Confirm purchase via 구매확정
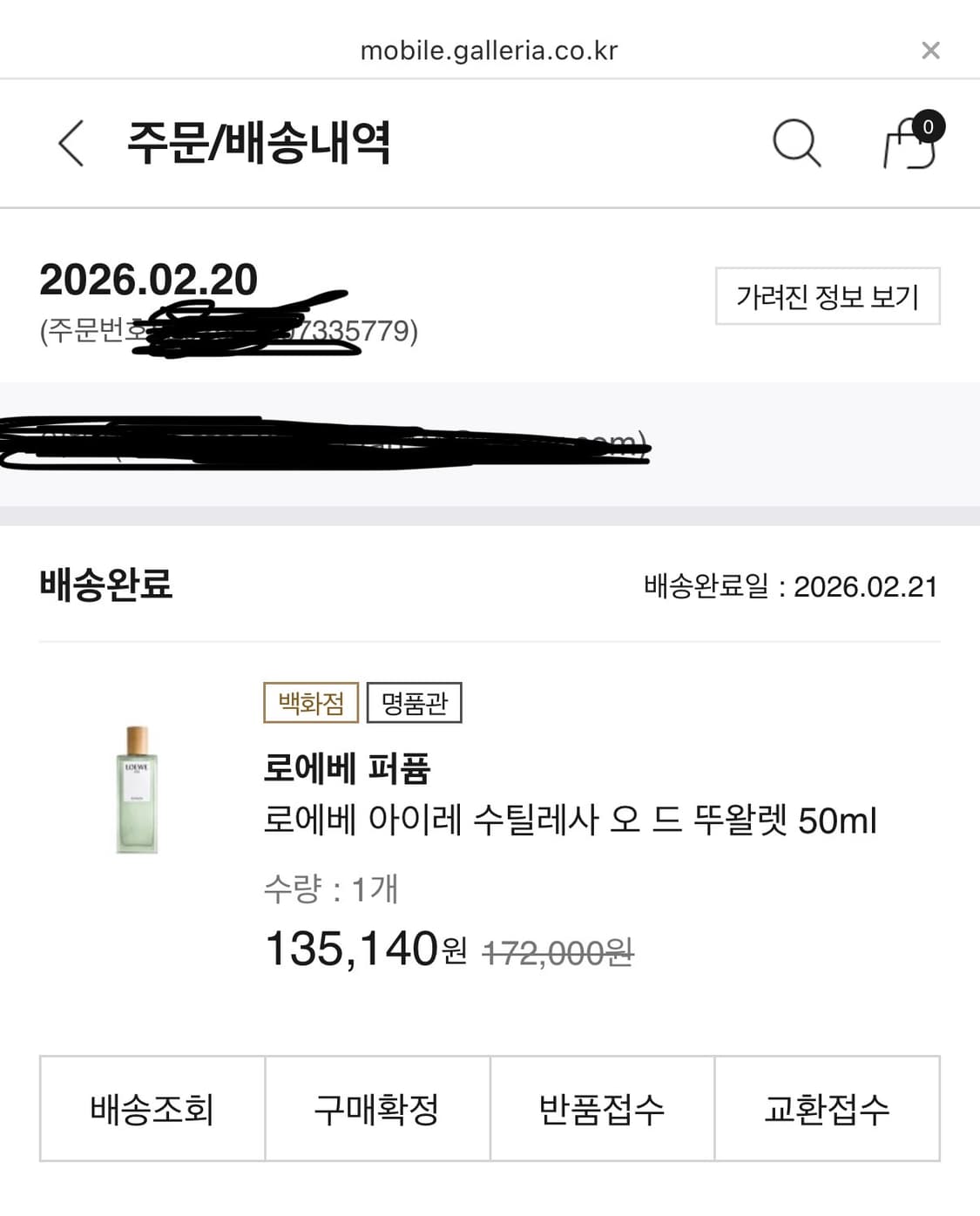This screenshot has height=1216, width=980. point(376,1108)
